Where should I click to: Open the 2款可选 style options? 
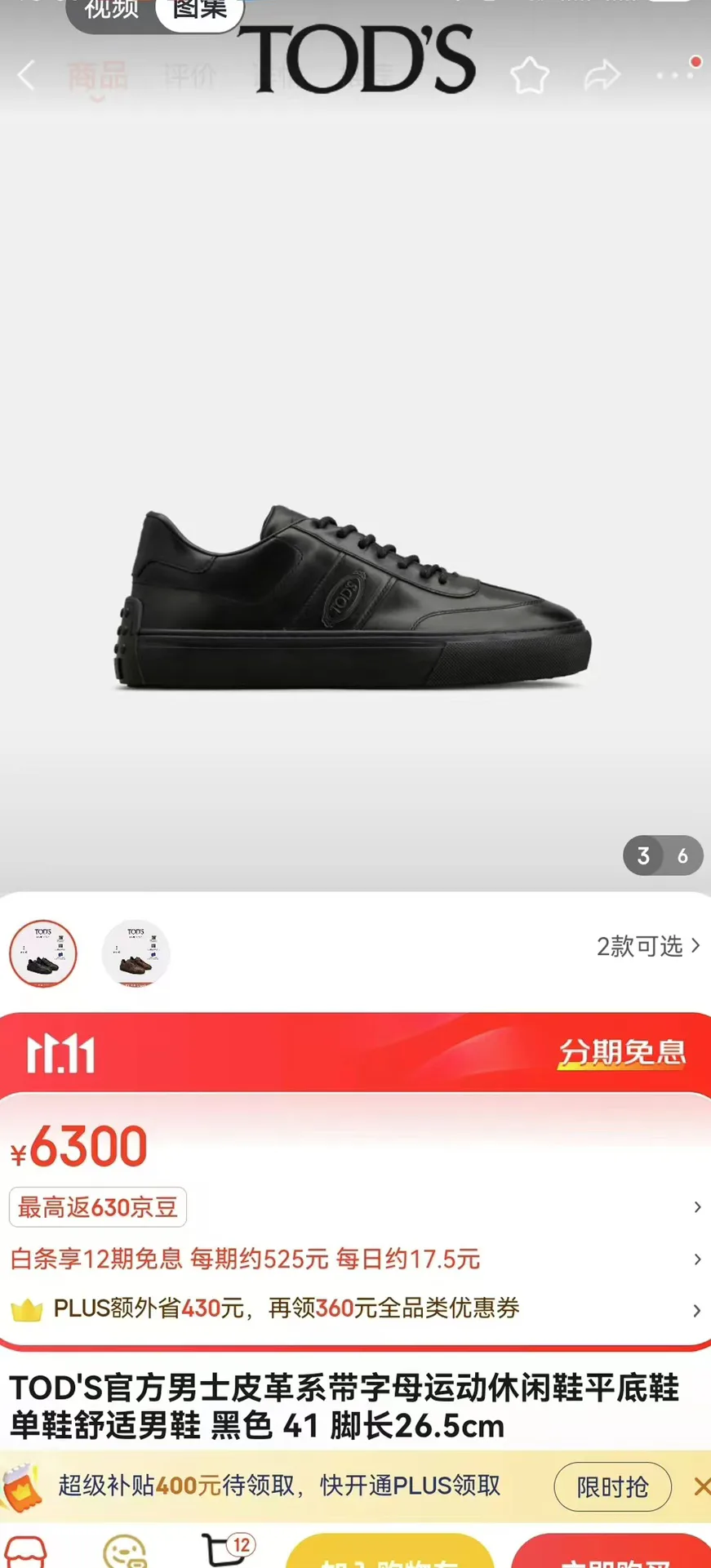click(x=648, y=946)
